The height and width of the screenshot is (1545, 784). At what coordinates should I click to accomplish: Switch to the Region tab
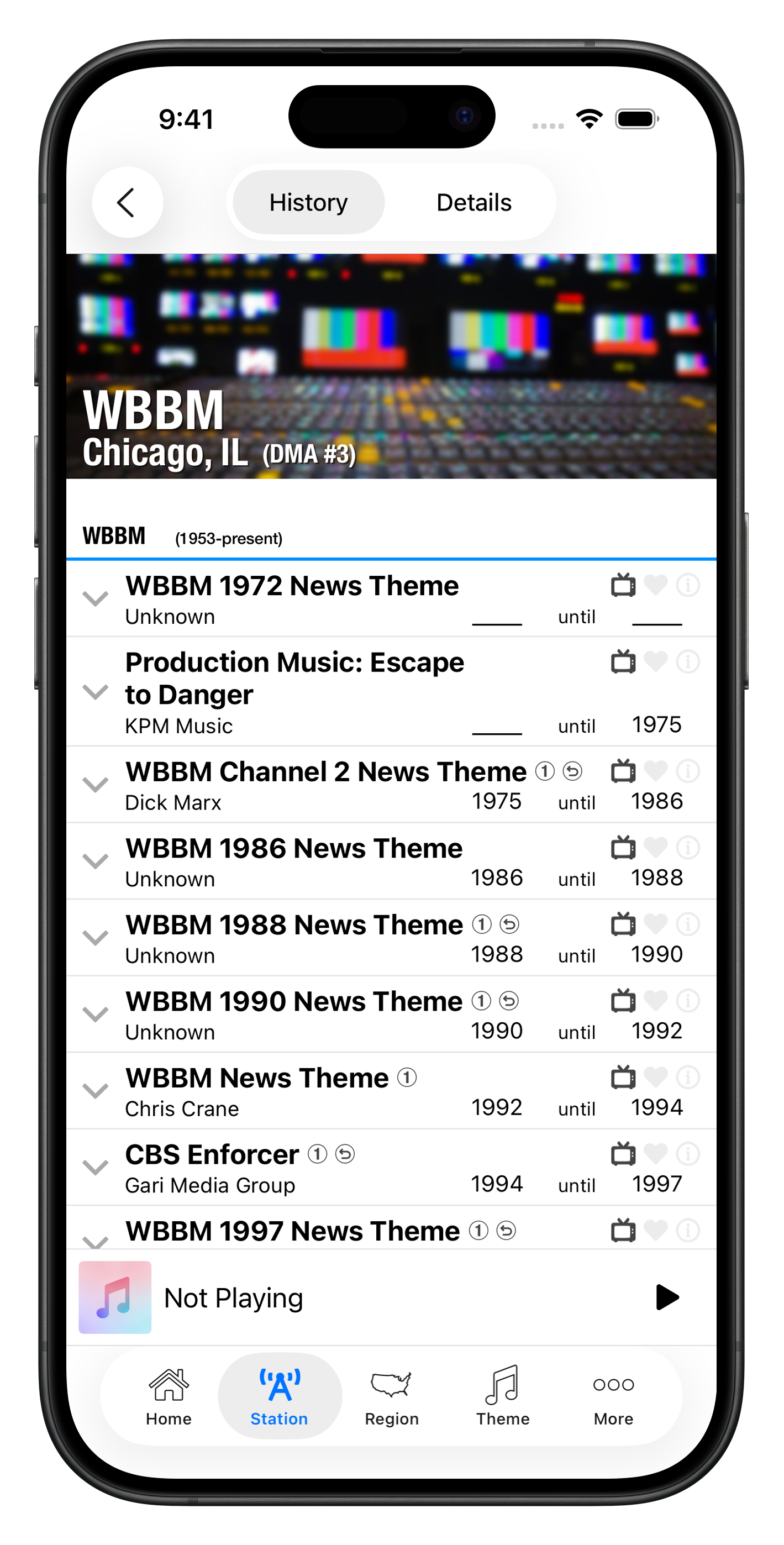click(x=391, y=1395)
